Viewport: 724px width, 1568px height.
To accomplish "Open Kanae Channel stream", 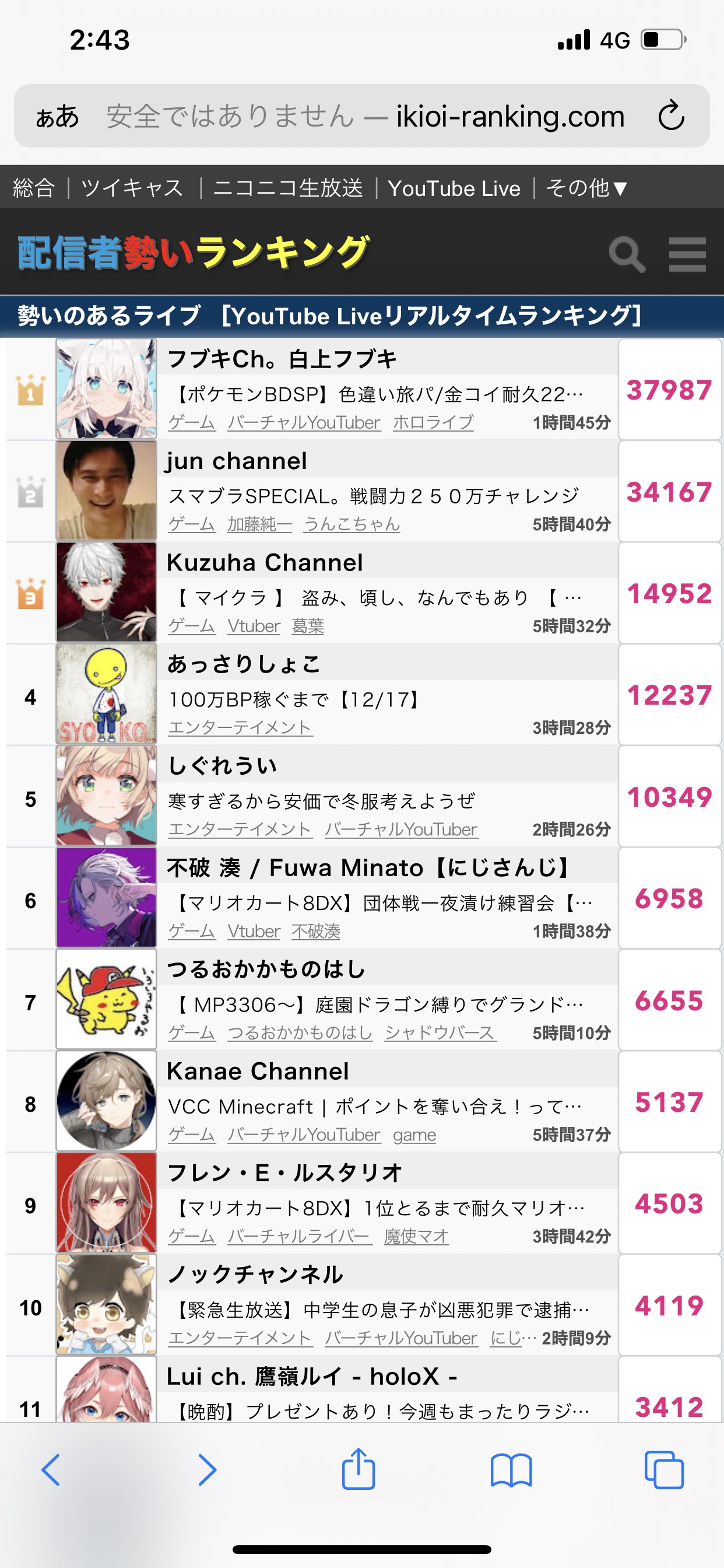I will pos(257,1072).
